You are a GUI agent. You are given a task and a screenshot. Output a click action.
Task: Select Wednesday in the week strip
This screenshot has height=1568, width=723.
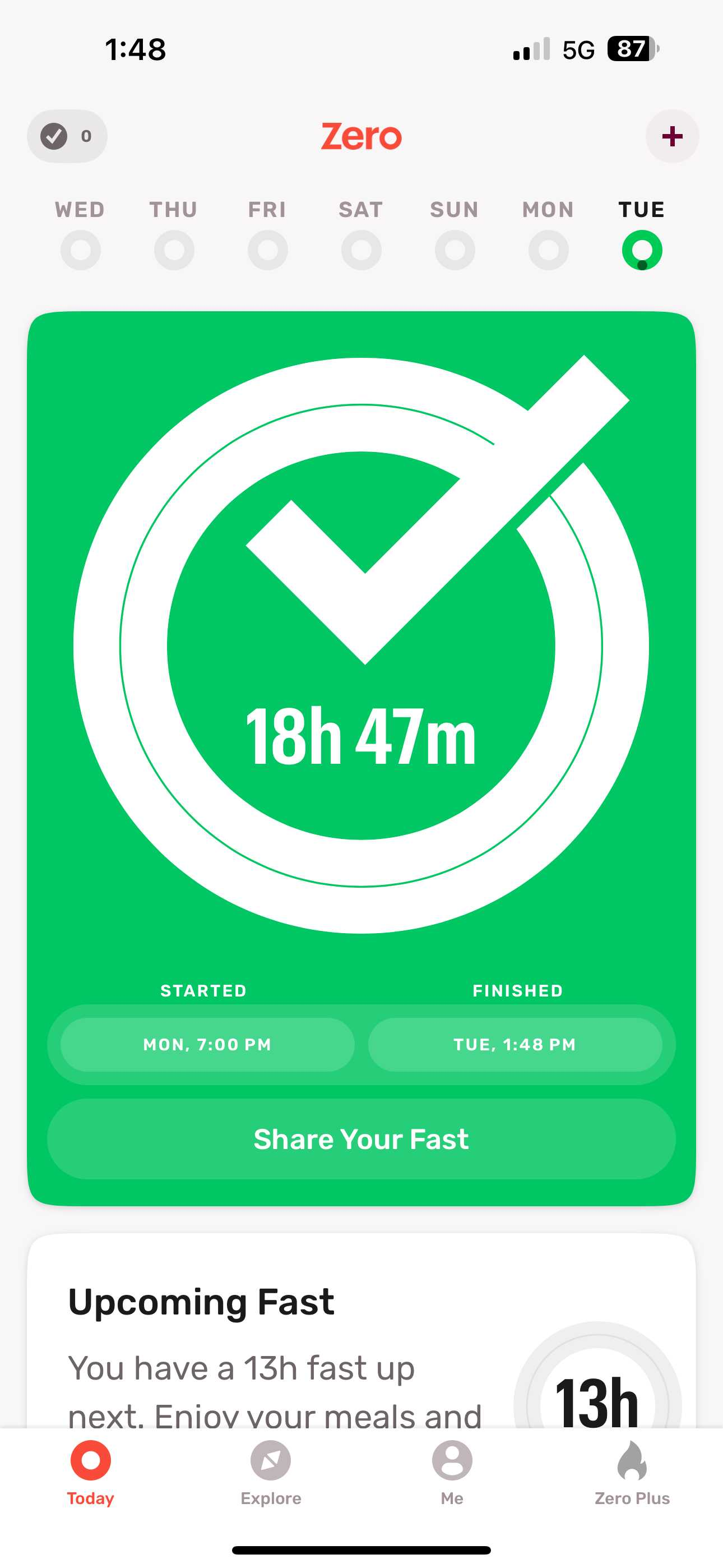80,235
